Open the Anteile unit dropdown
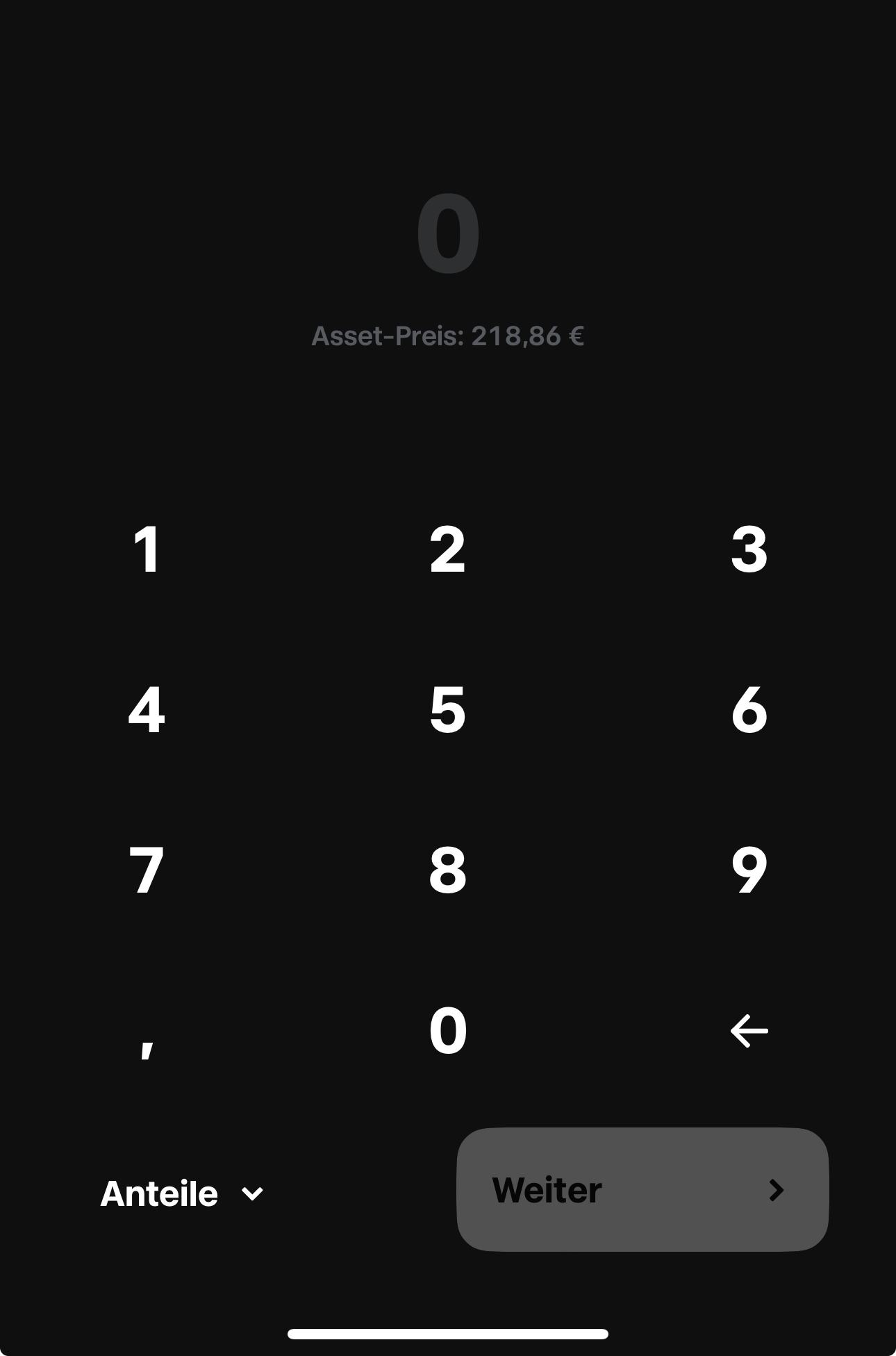The height and width of the screenshot is (1356, 896). [182, 1193]
